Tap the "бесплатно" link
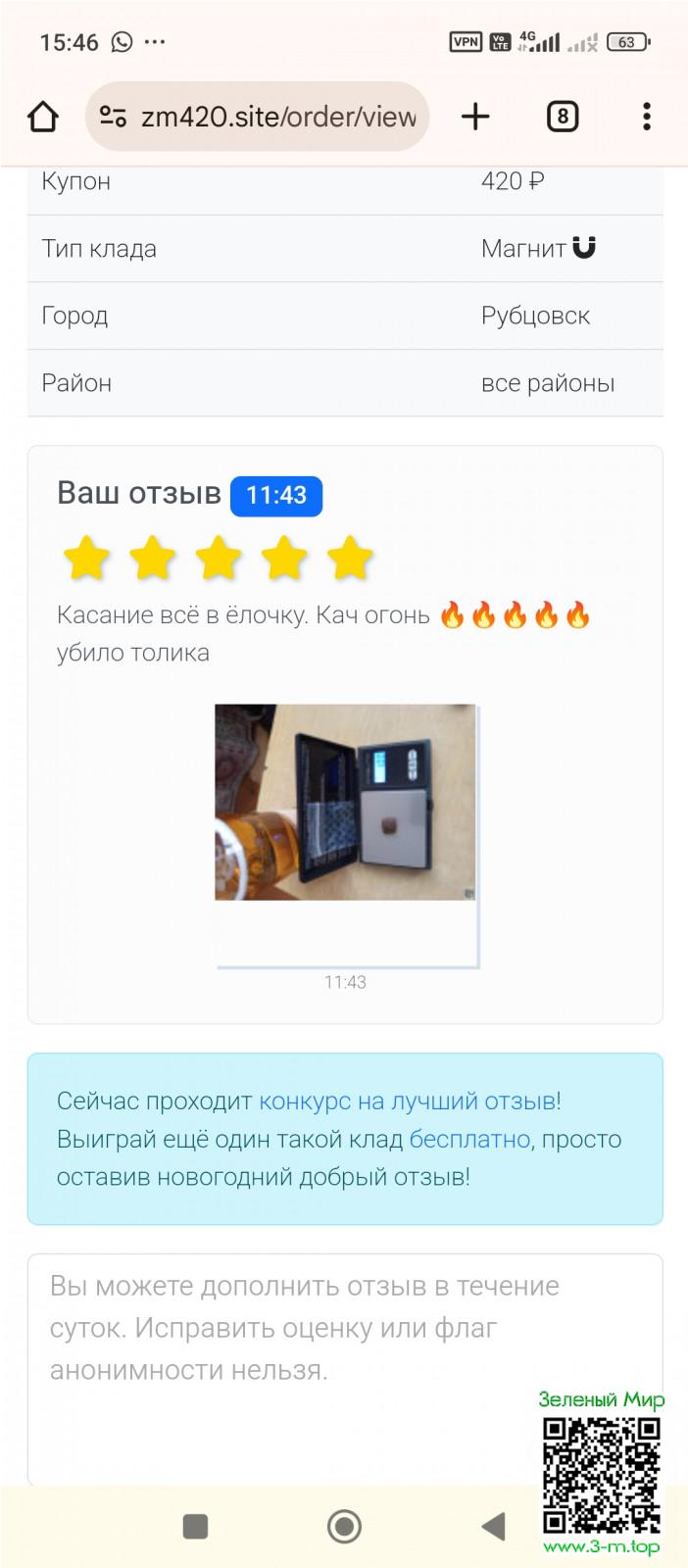The width and height of the screenshot is (688, 1568). pos(469,1139)
